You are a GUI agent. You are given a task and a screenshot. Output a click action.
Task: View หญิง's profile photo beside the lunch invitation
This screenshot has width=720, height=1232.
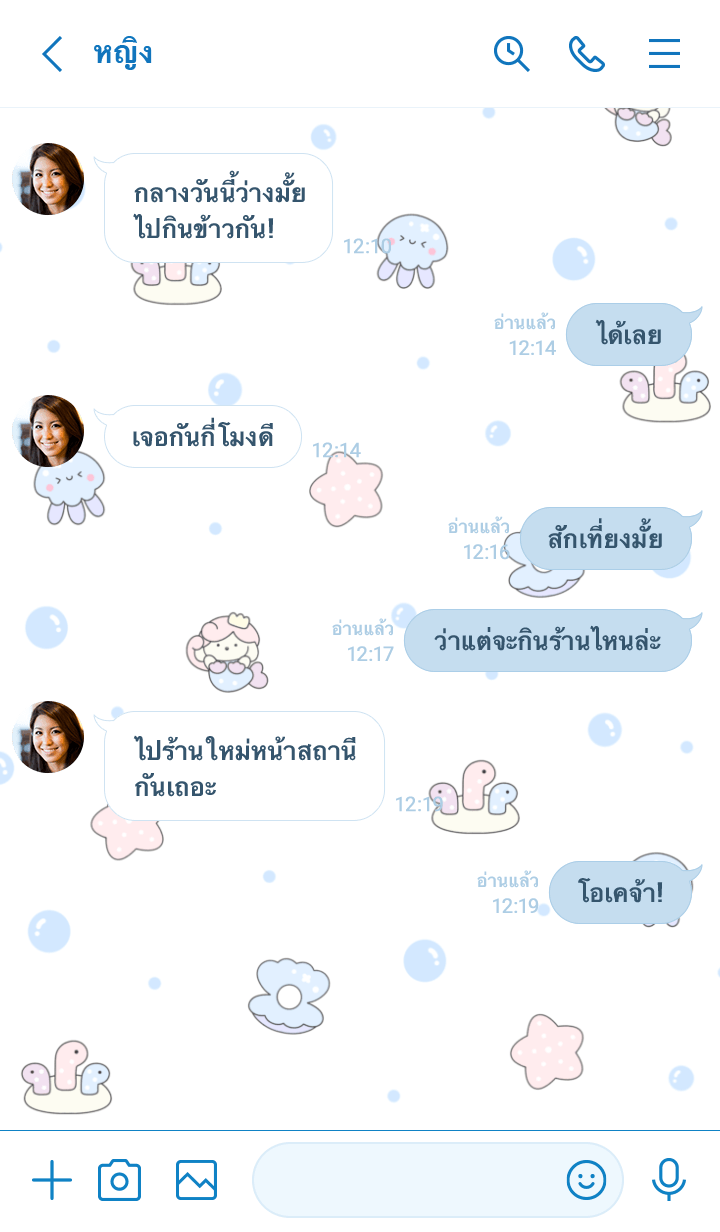50,179
